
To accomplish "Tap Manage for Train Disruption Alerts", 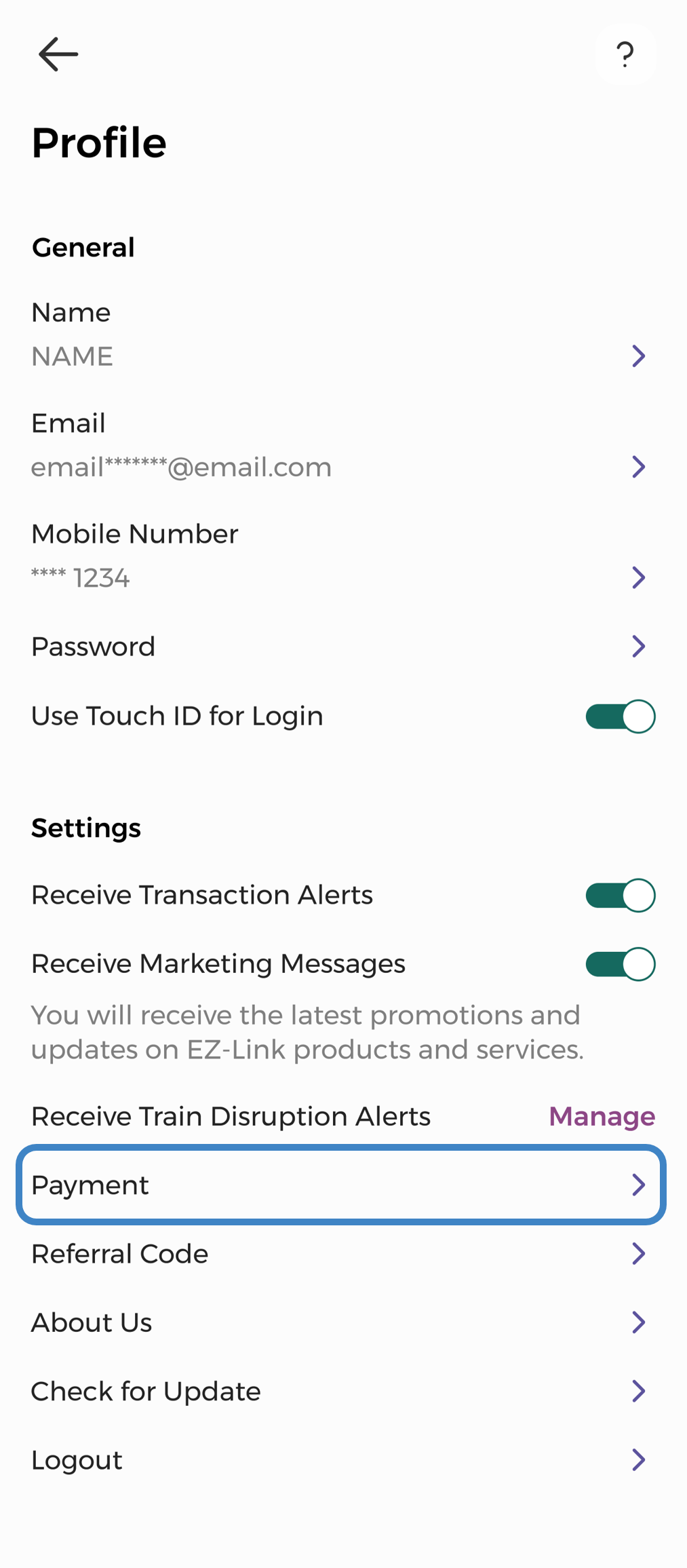I will 602,1117.
